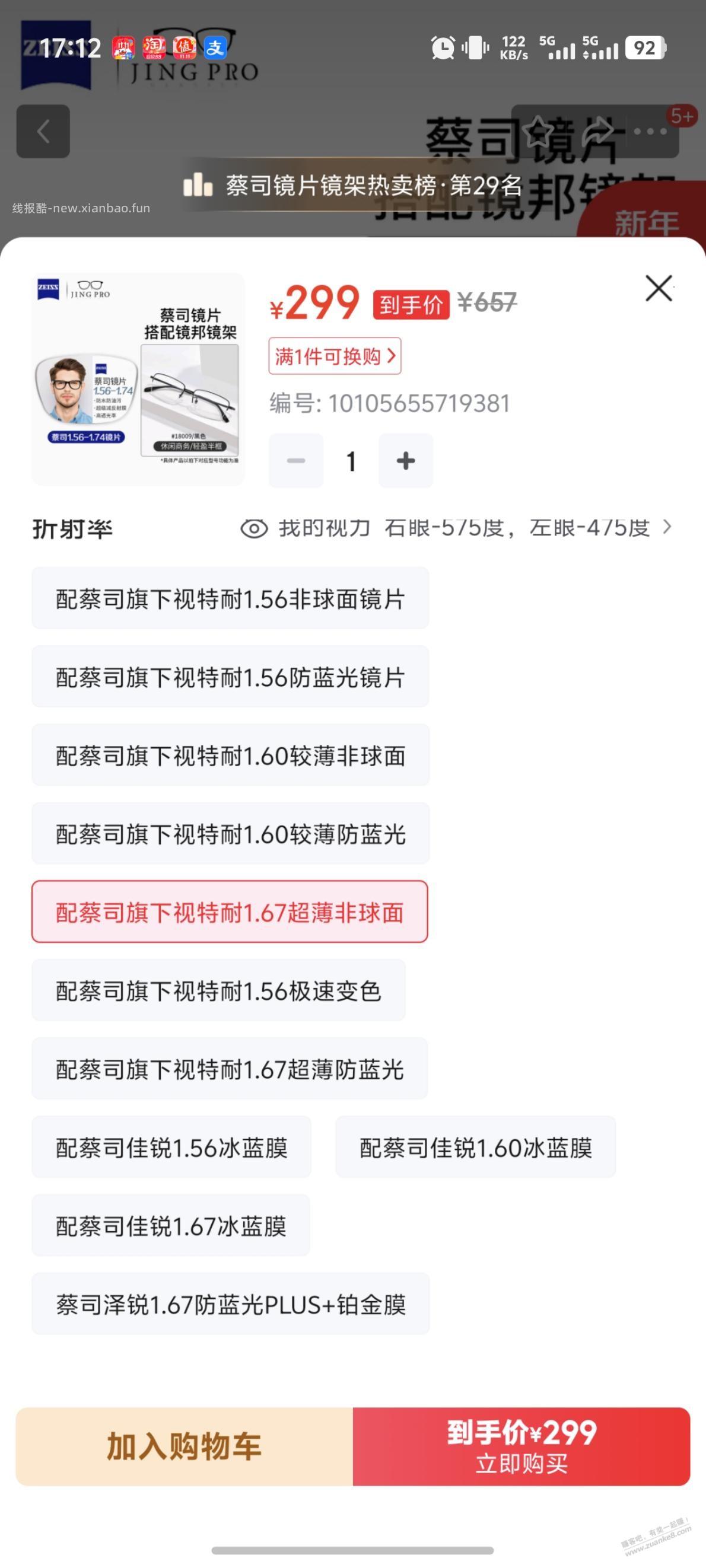This screenshot has height=1568, width=706.
Task: View the product thumbnail image
Action: coord(137,380)
